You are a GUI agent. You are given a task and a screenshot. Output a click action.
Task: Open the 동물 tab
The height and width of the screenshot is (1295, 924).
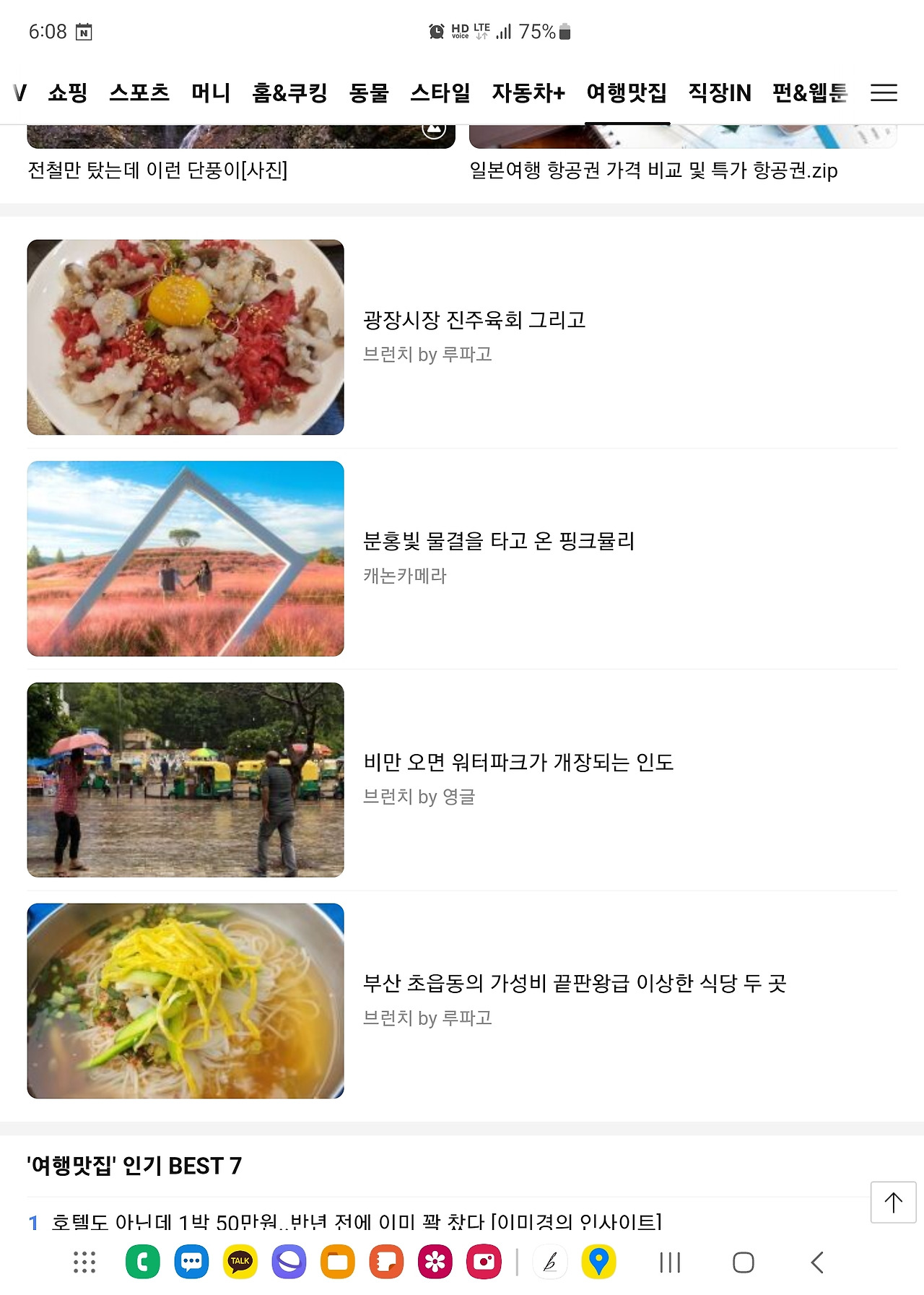(x=369, y=92)
